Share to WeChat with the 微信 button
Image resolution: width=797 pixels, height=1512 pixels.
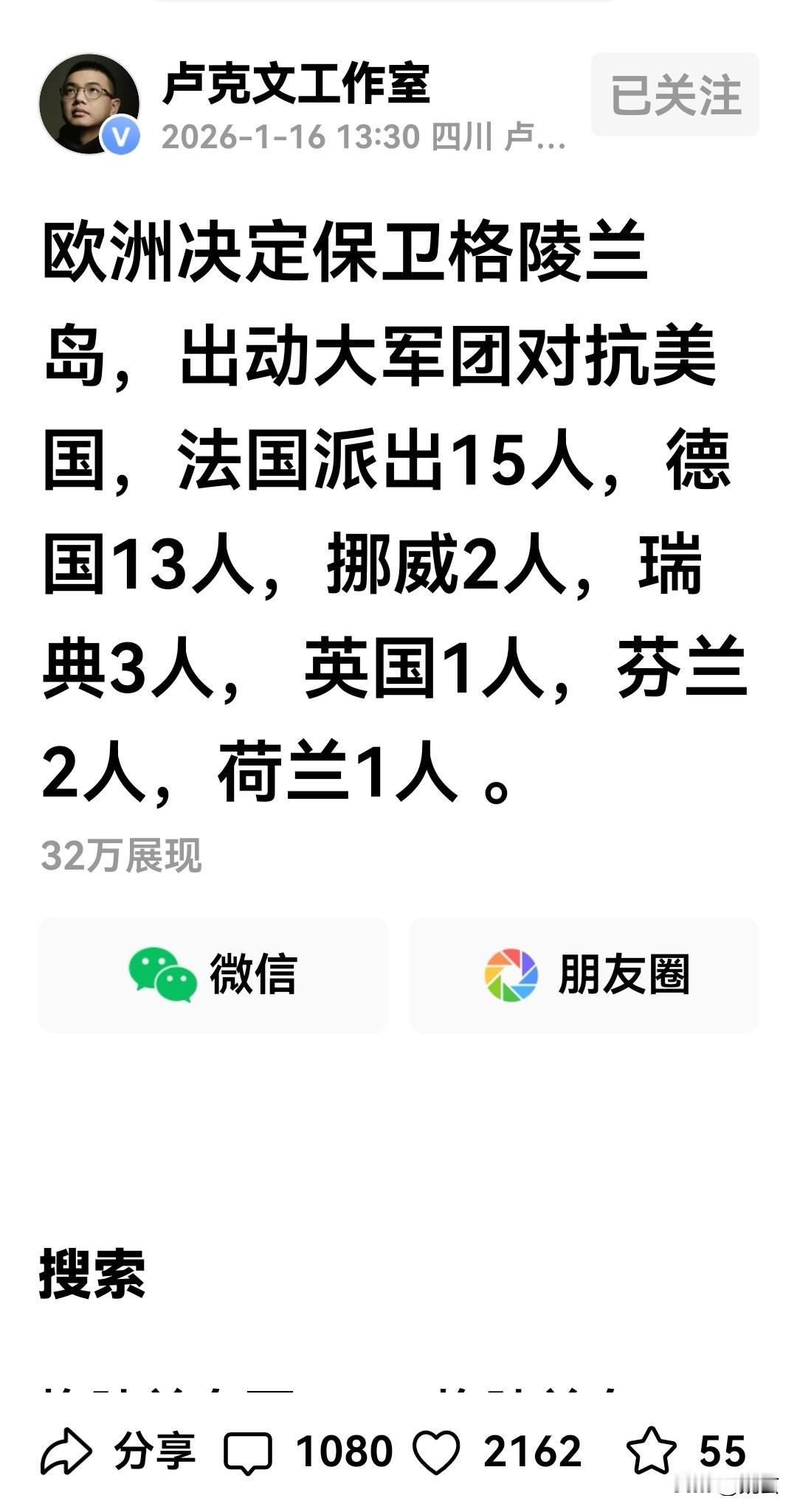tap(214, 974)
